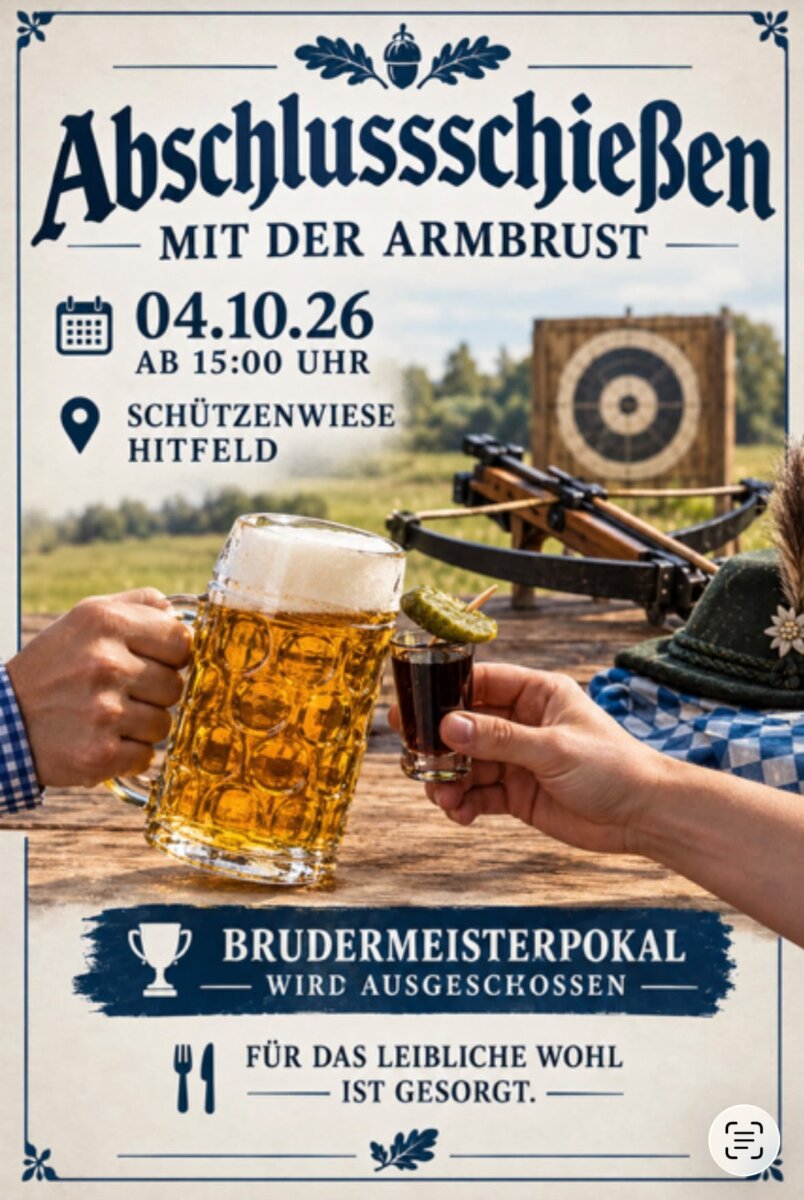This screenshot has width=804, height=1200.
Task: Tap the live text scan icon
Action: tap(744, 1140)
